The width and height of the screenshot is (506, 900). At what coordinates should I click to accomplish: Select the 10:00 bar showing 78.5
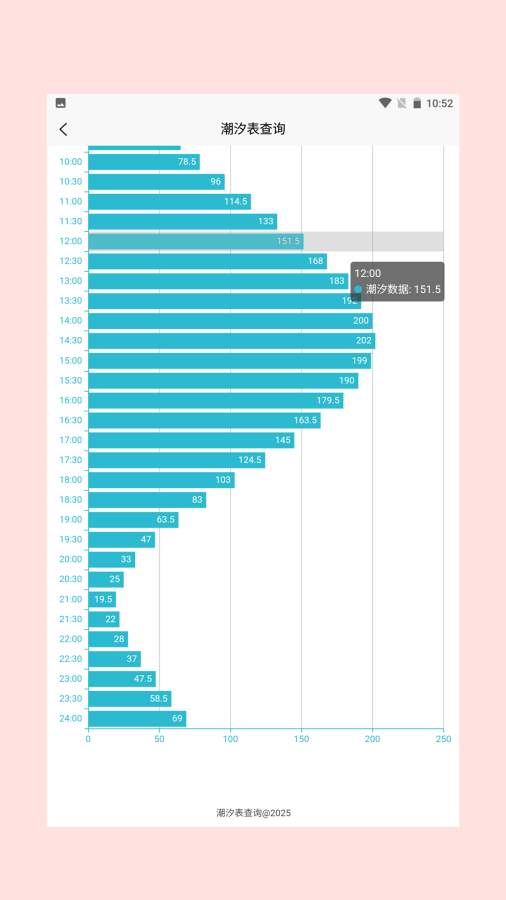coord(144,162)
